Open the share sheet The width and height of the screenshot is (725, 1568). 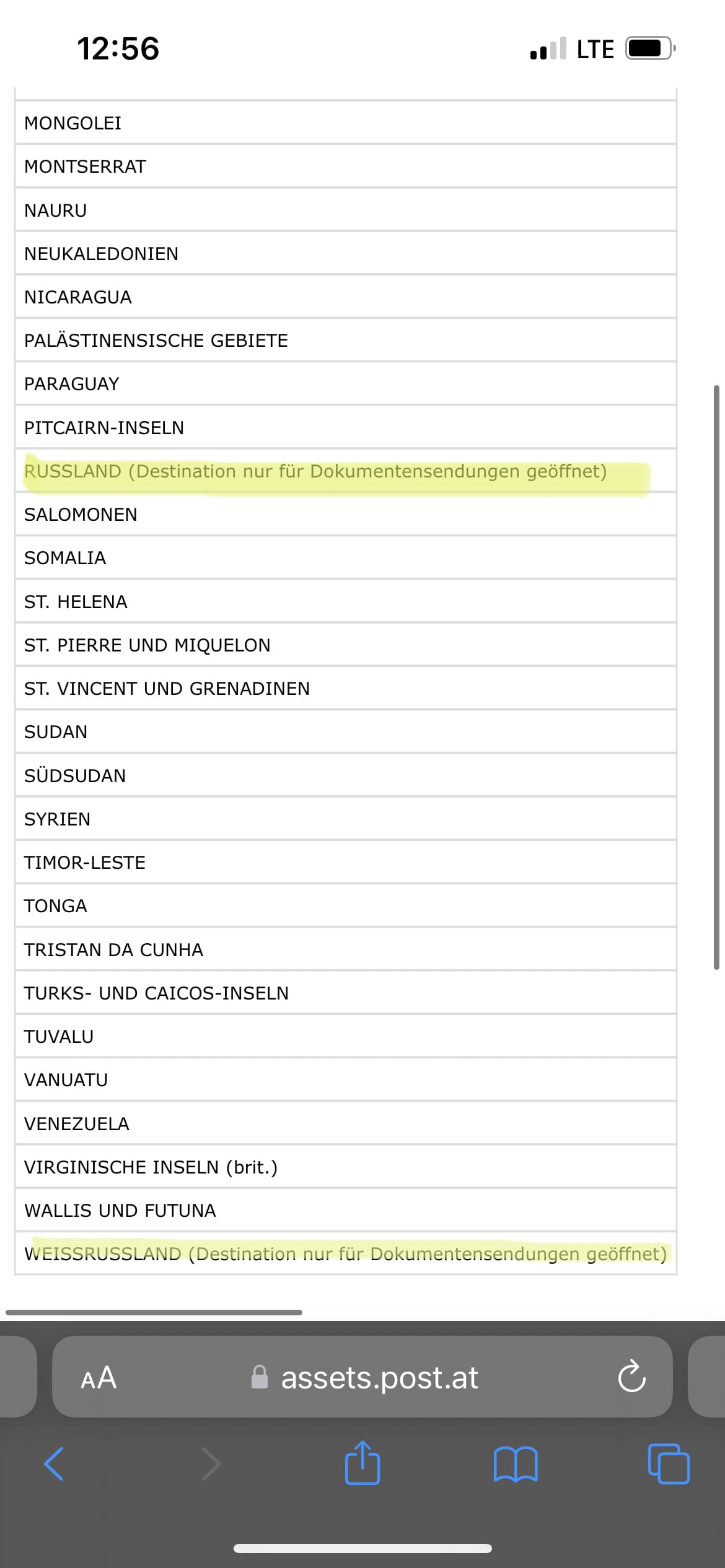coord(362,1463)
